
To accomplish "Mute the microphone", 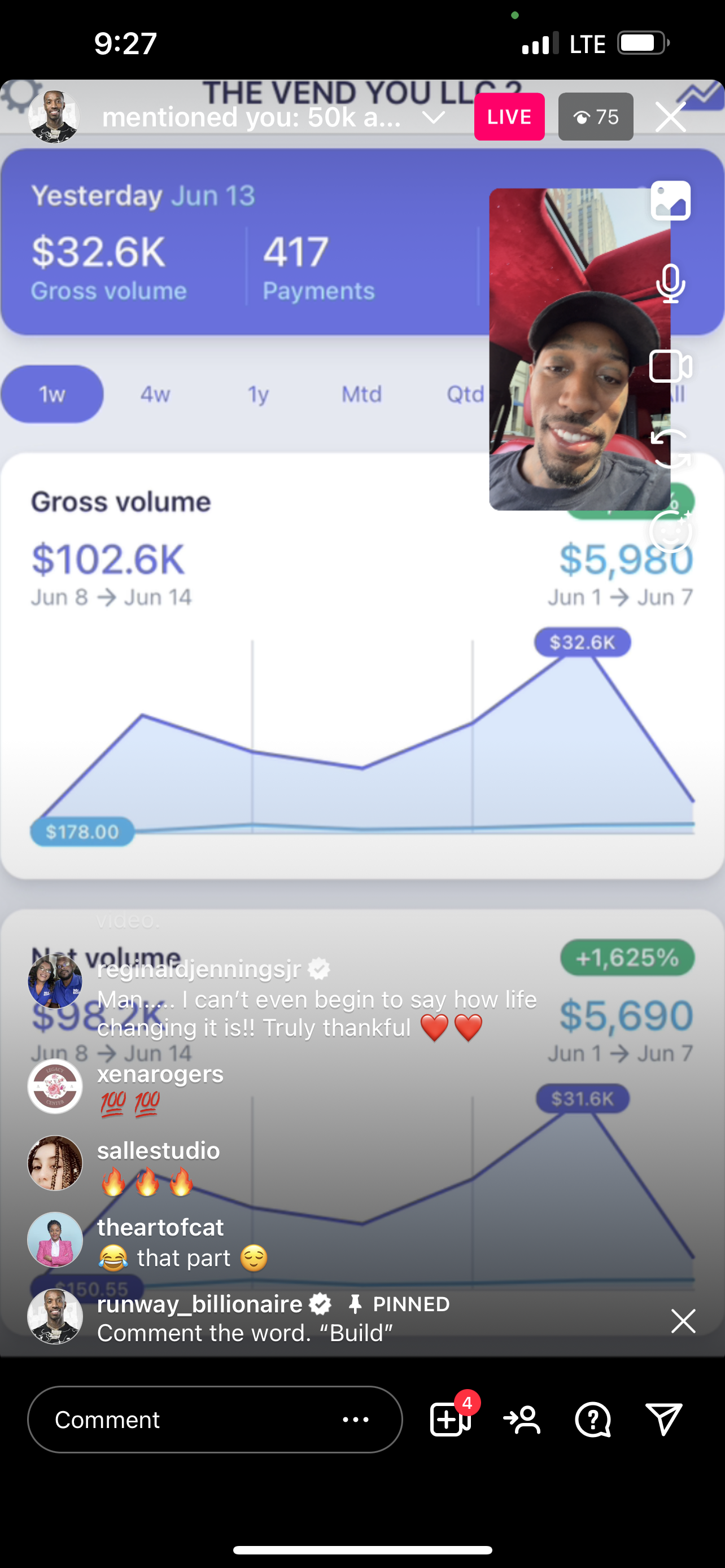I will tap(670, 284).
